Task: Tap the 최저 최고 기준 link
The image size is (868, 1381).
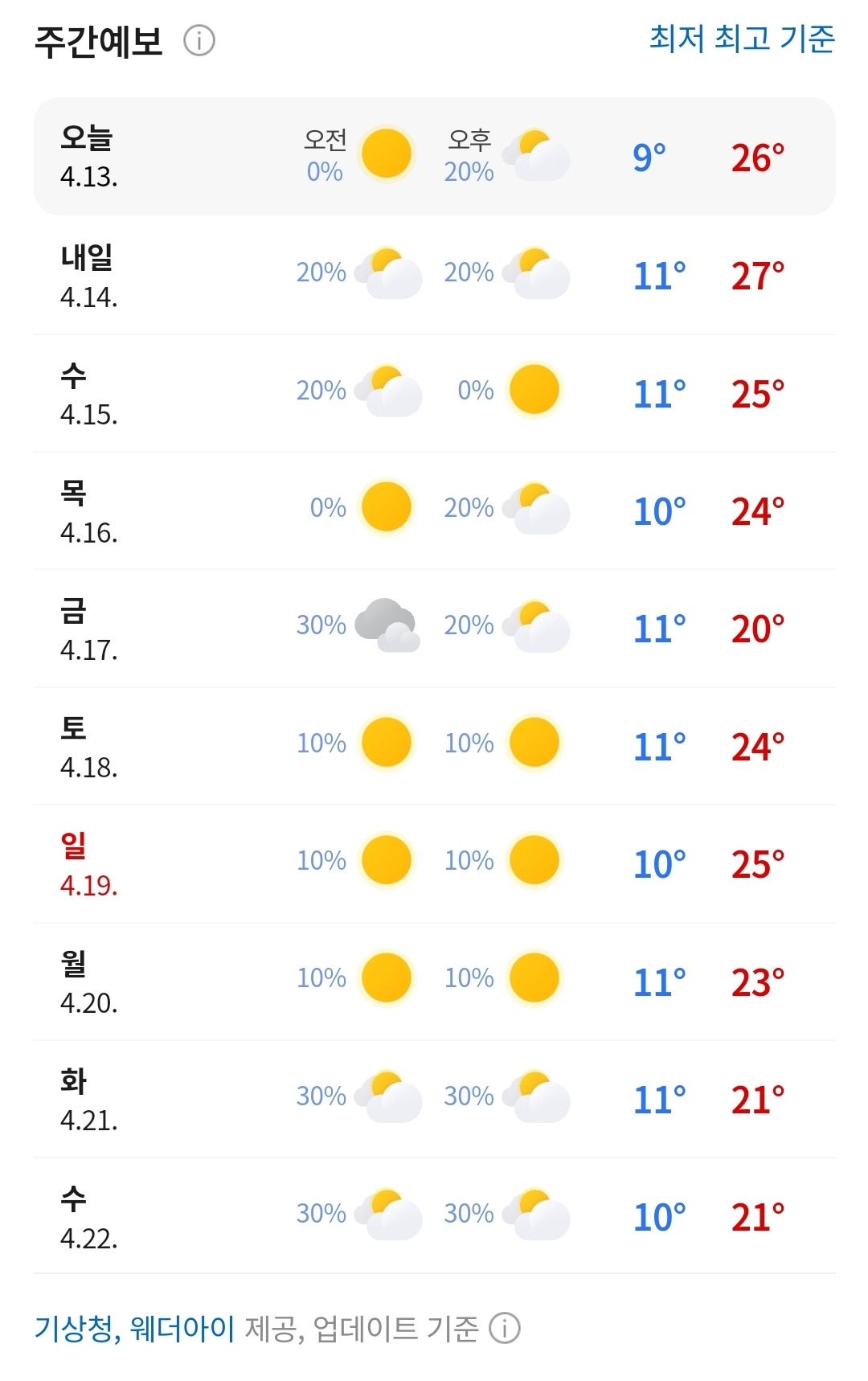Action: coord(742,39)
